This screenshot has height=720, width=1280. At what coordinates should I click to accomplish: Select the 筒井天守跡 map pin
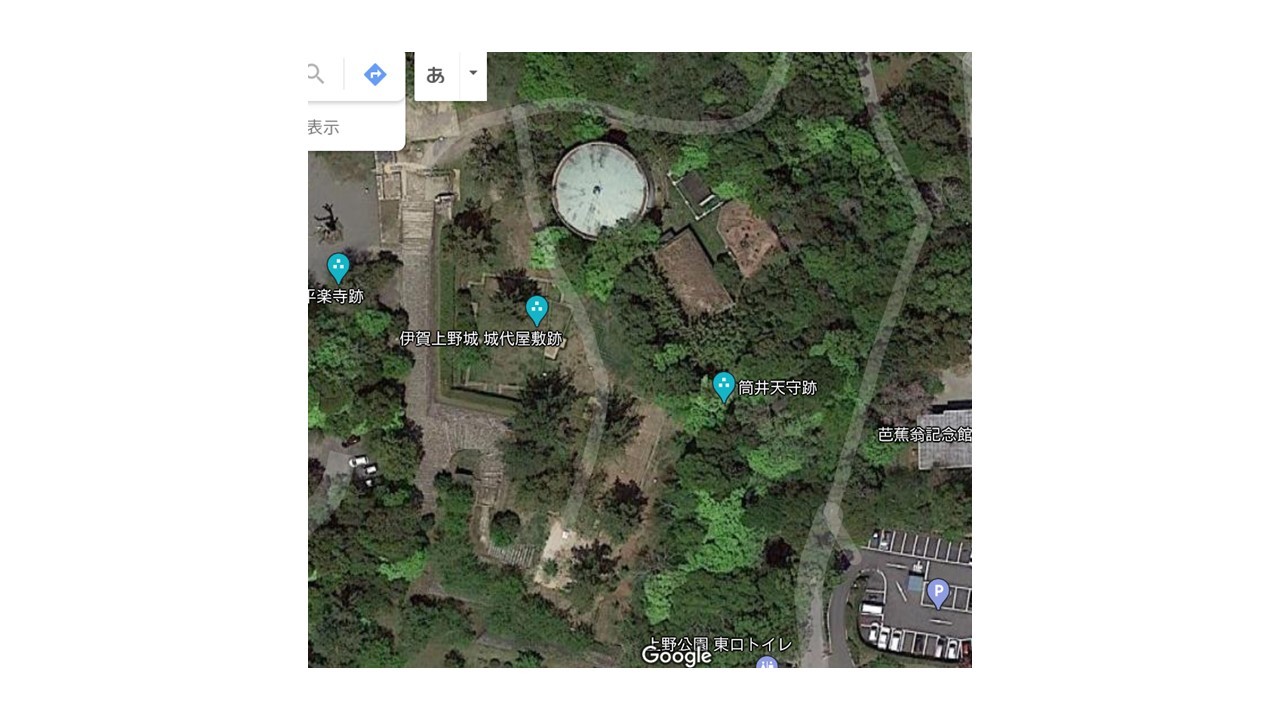[724, 386]
